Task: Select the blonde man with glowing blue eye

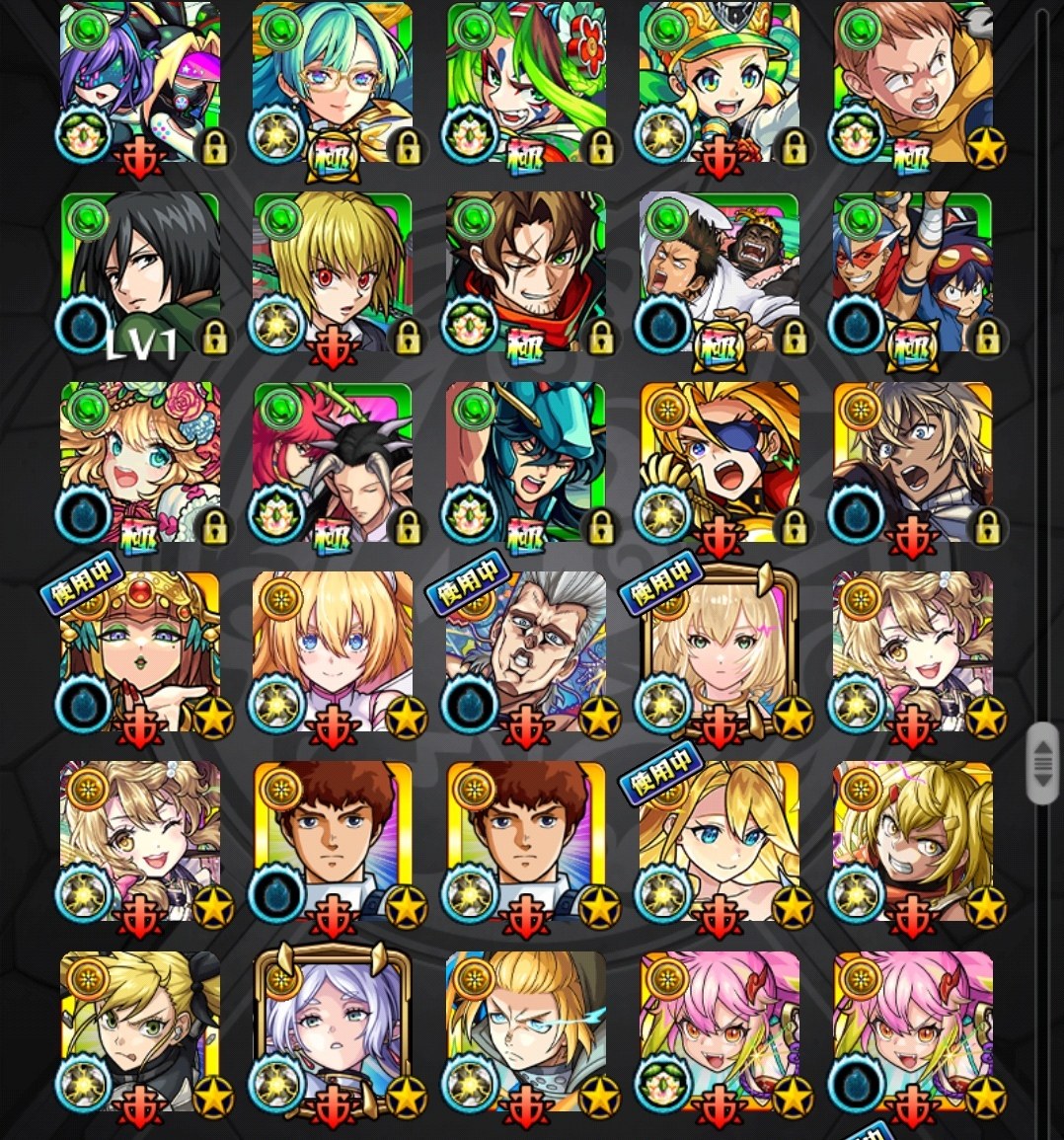Action: click(525, 1031)
